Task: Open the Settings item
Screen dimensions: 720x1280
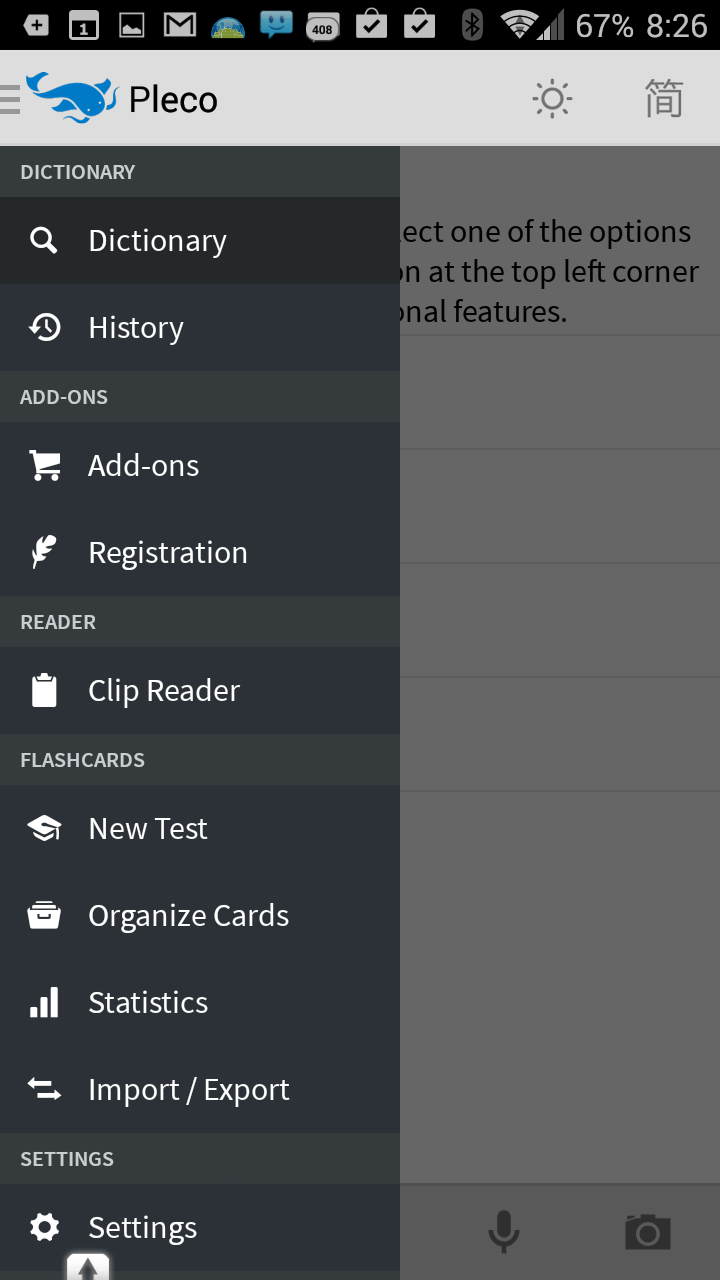Action: (200, 1227)
